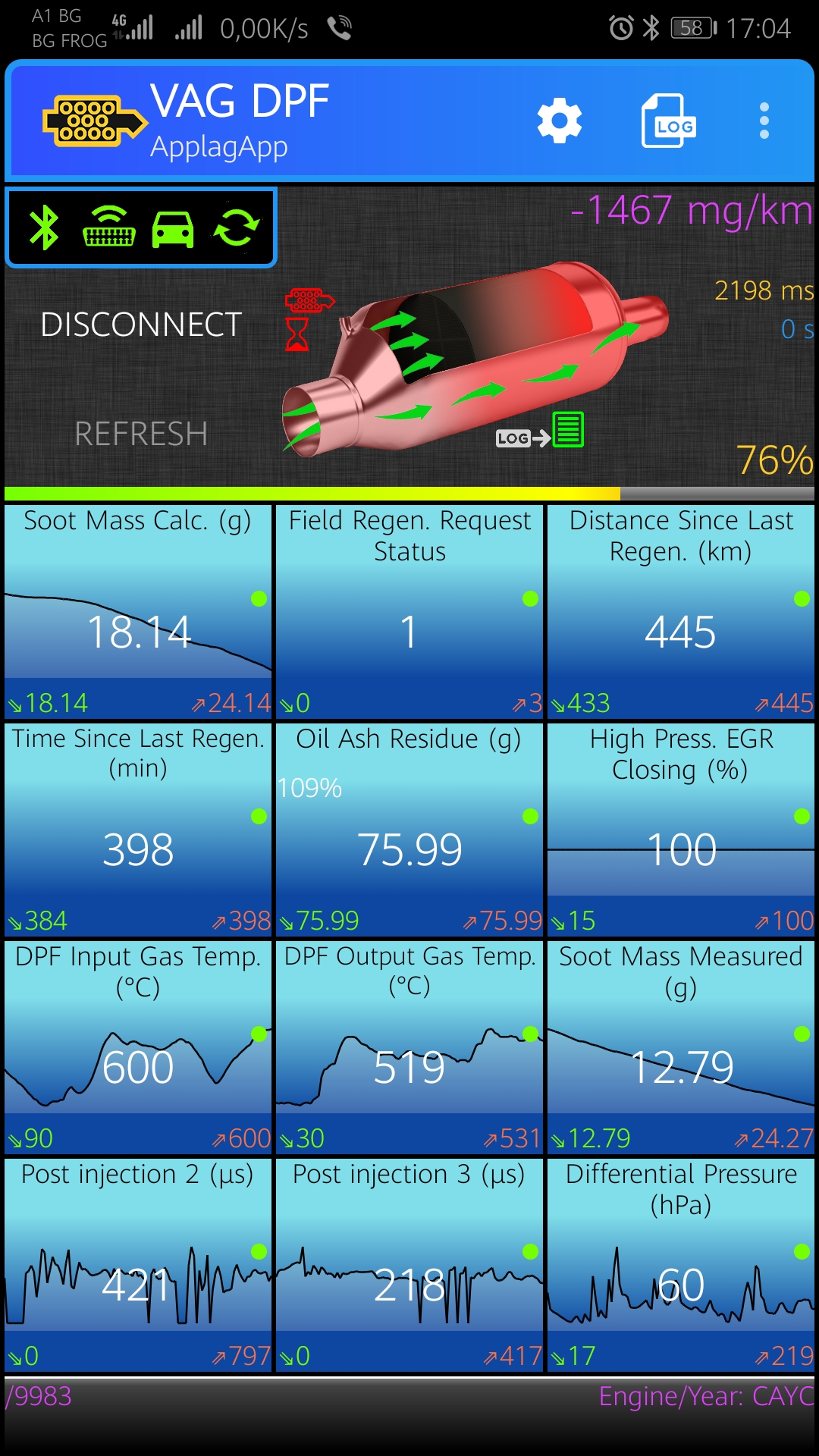This screenshot has height=1456, width=819.
Task: Open DPF Input Gas Temp. tile
Action: [x=138, y=1047]
